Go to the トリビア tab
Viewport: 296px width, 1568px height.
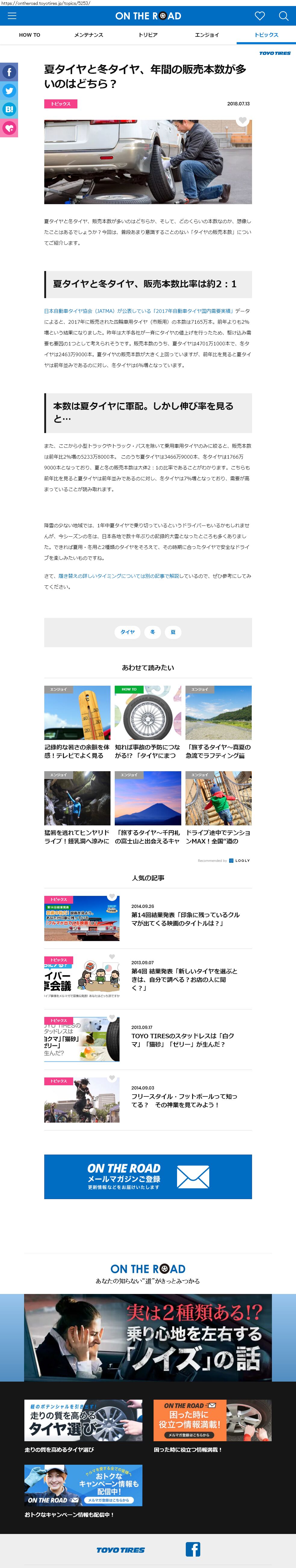click(148, 35)
